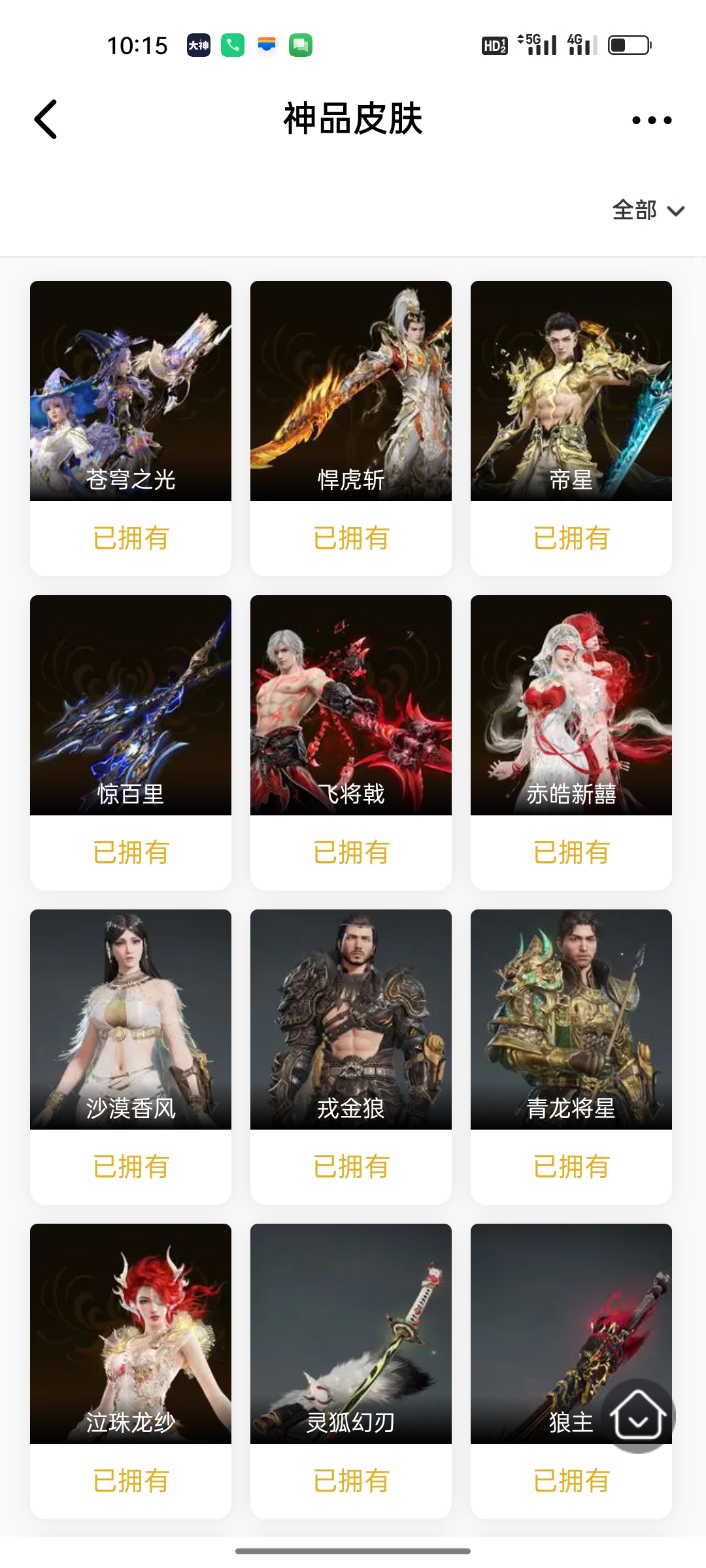View the 帝星 skin card
The height and width of the screenshot is (1568, 706).
coord(571,428)
